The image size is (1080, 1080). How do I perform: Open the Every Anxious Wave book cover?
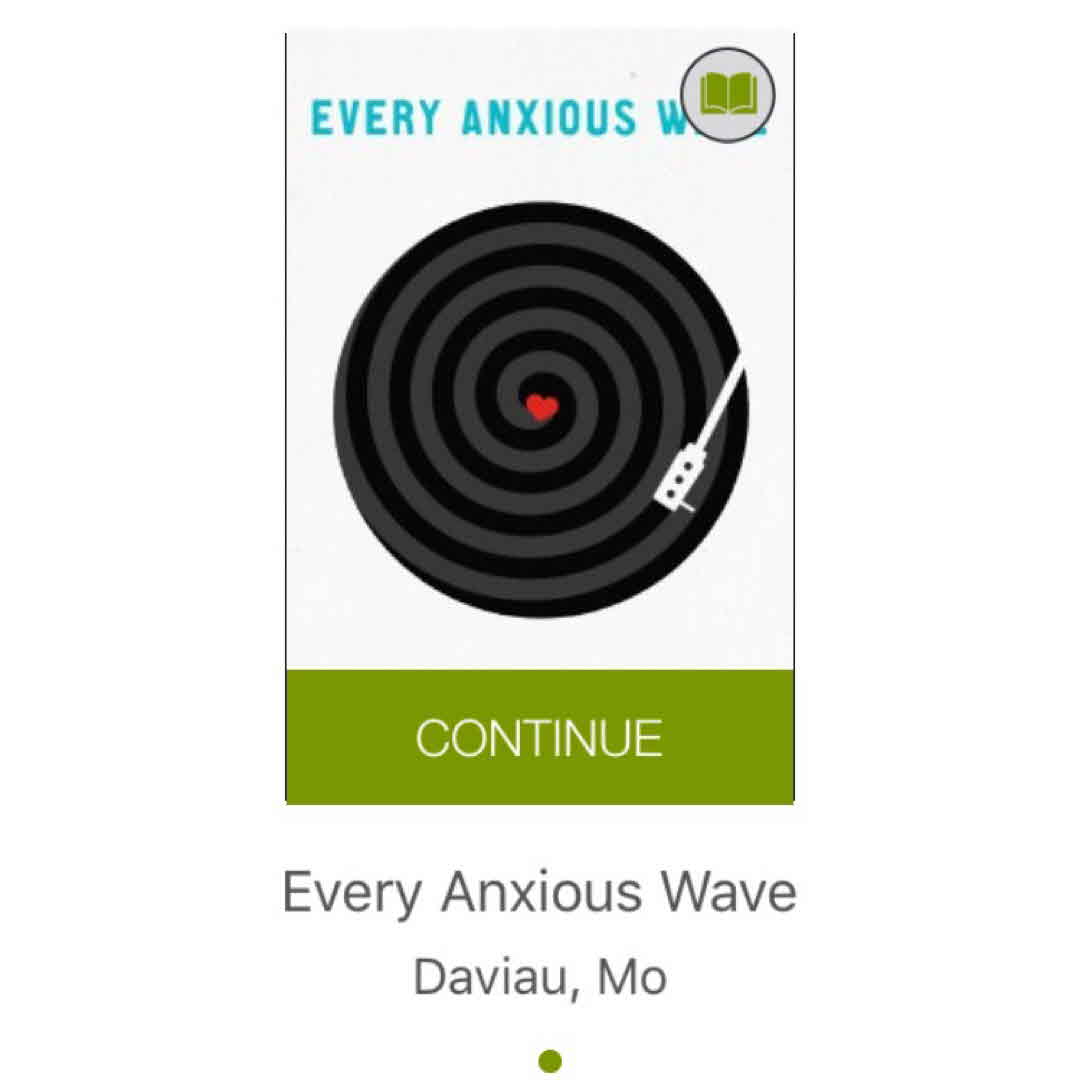point(539,400)
